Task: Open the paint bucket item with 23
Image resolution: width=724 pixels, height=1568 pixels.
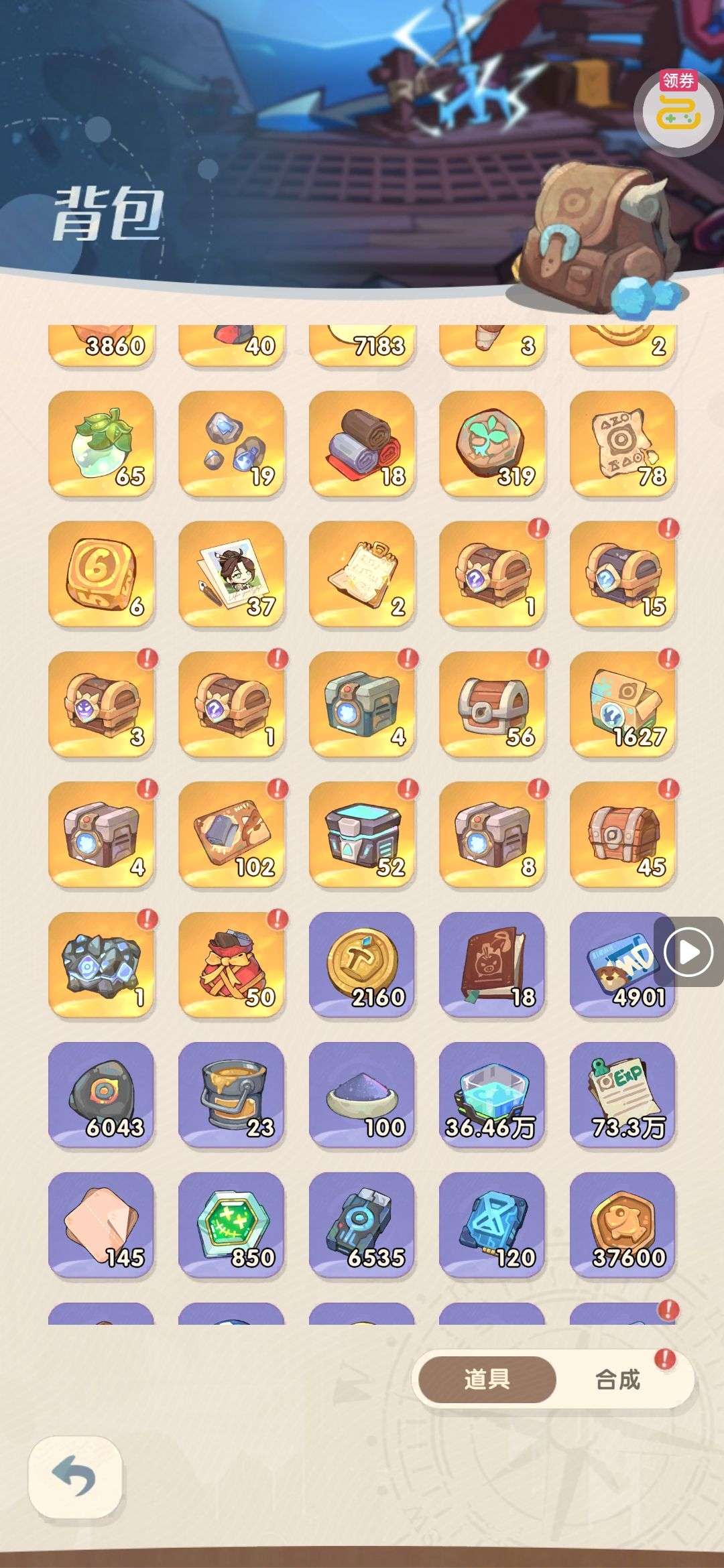Action: (x=231, y=1094)
